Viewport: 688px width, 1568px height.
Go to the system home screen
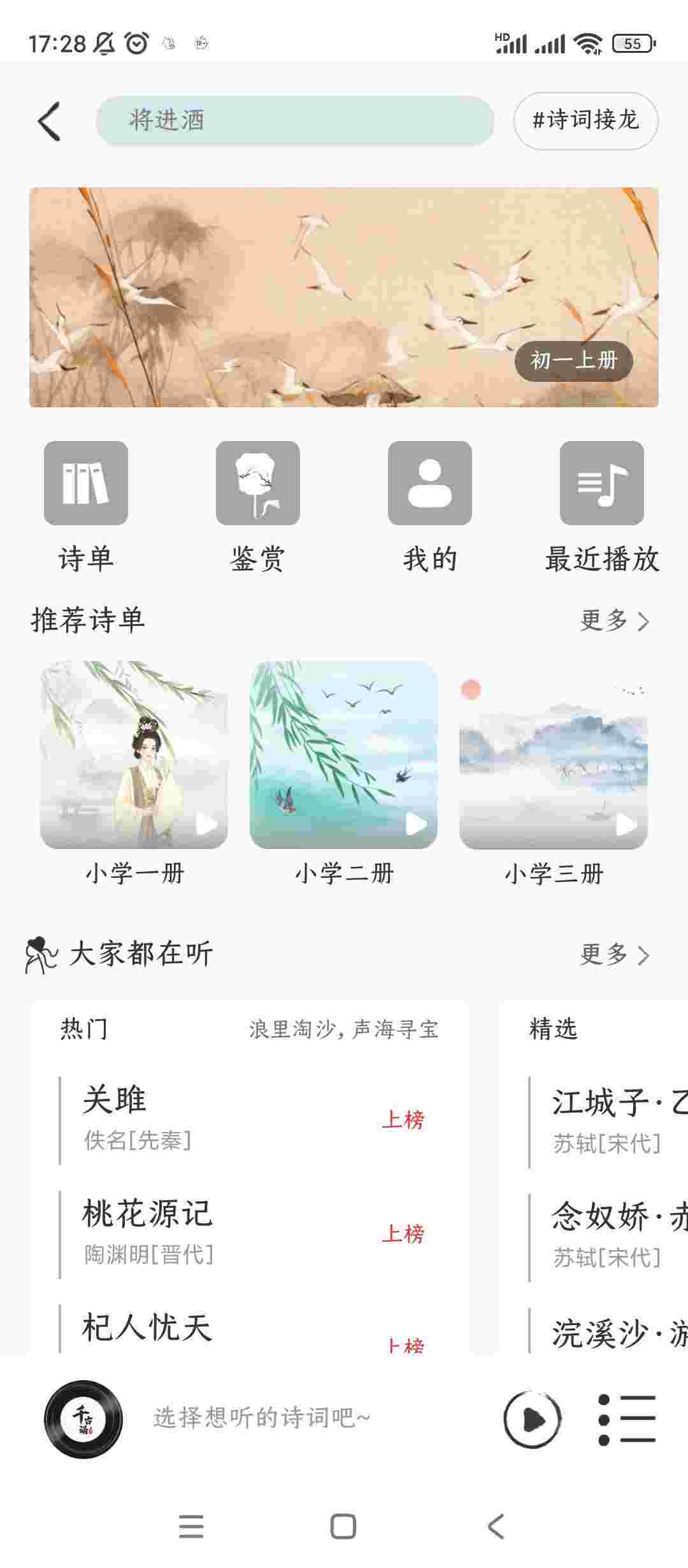(x=343, y=1527)
